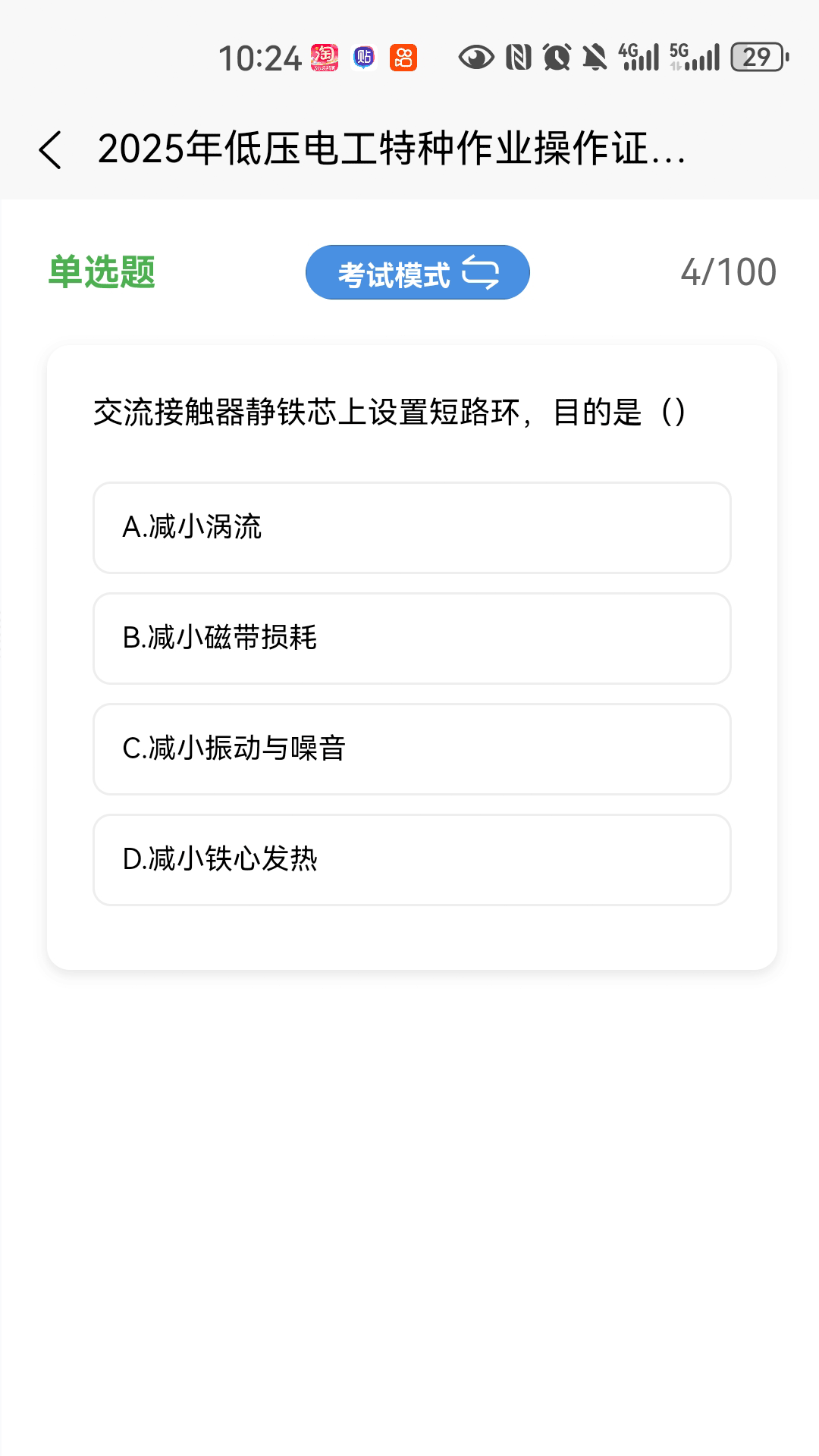
Task: Tap the mode-switch arrows inside 考试模式 button
Action: click(x=485, y=271)
